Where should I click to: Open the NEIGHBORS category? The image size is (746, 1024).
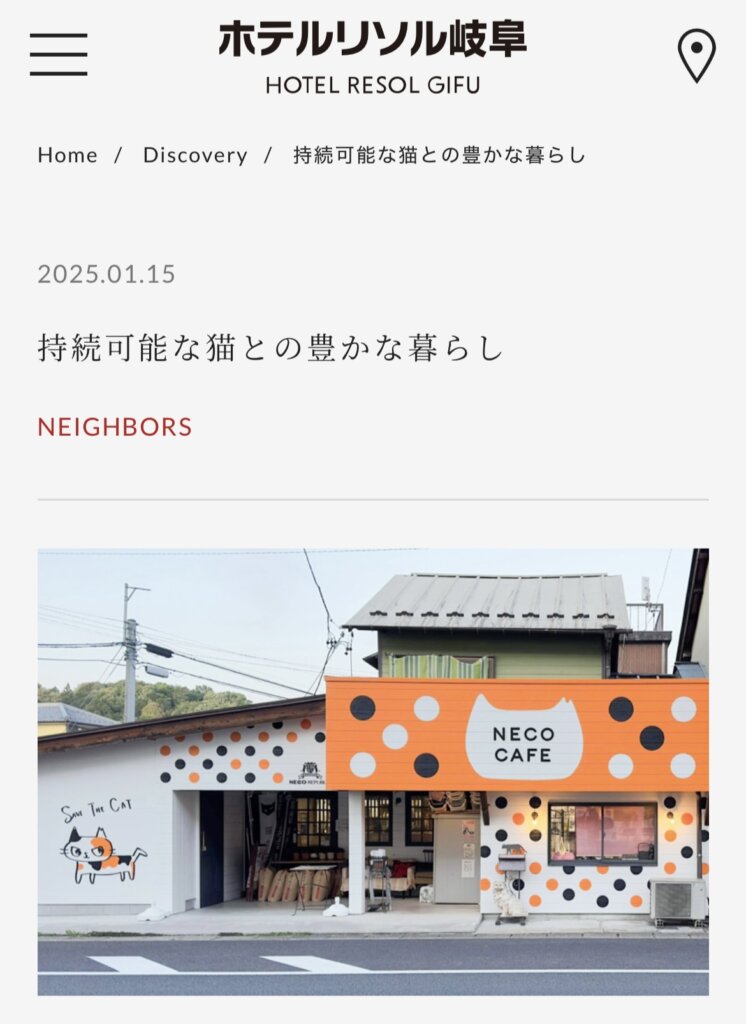coord(115,427)
